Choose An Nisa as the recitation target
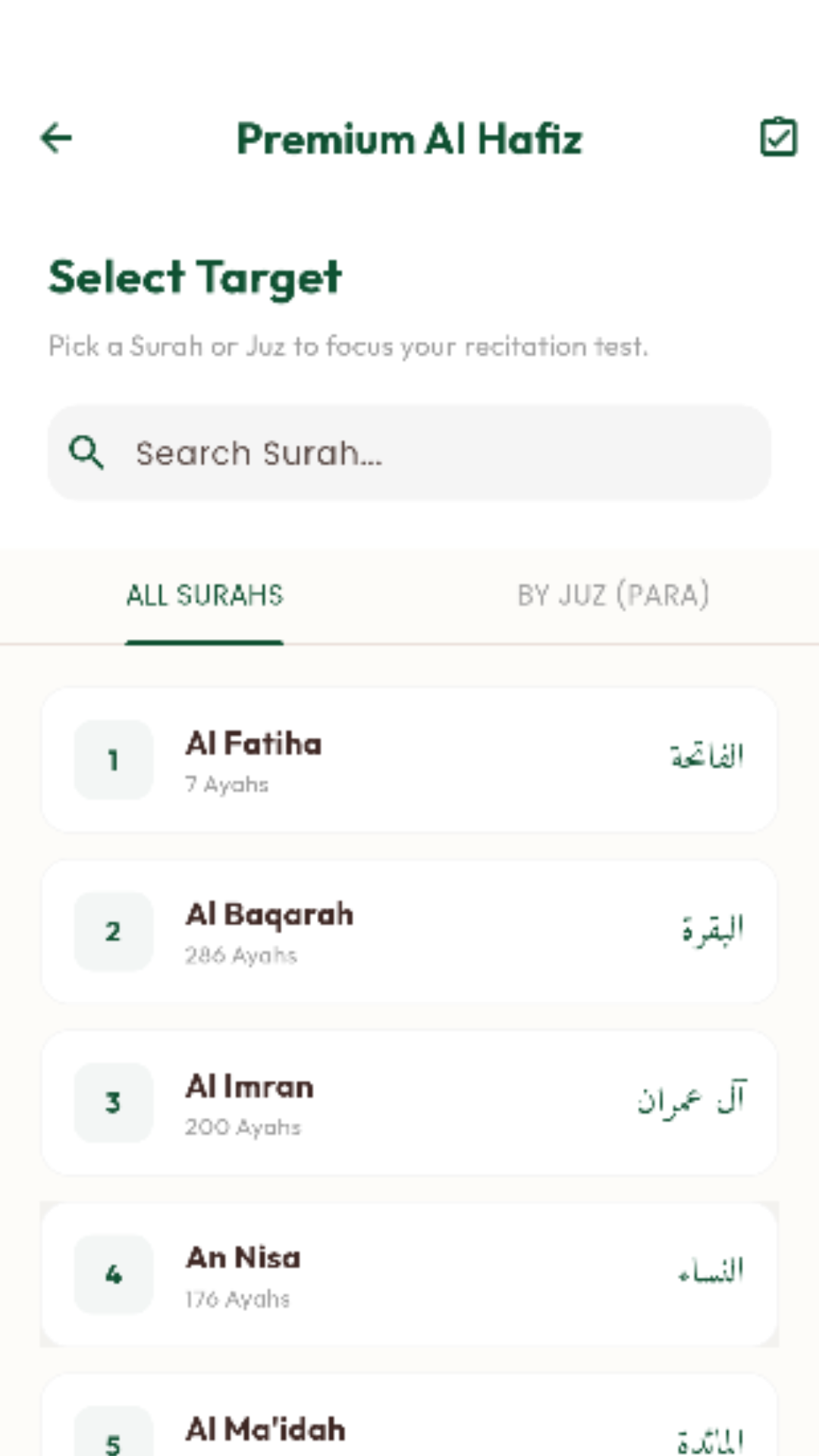The height and width of the screenshot is (1456, 819). (409, 1274)
